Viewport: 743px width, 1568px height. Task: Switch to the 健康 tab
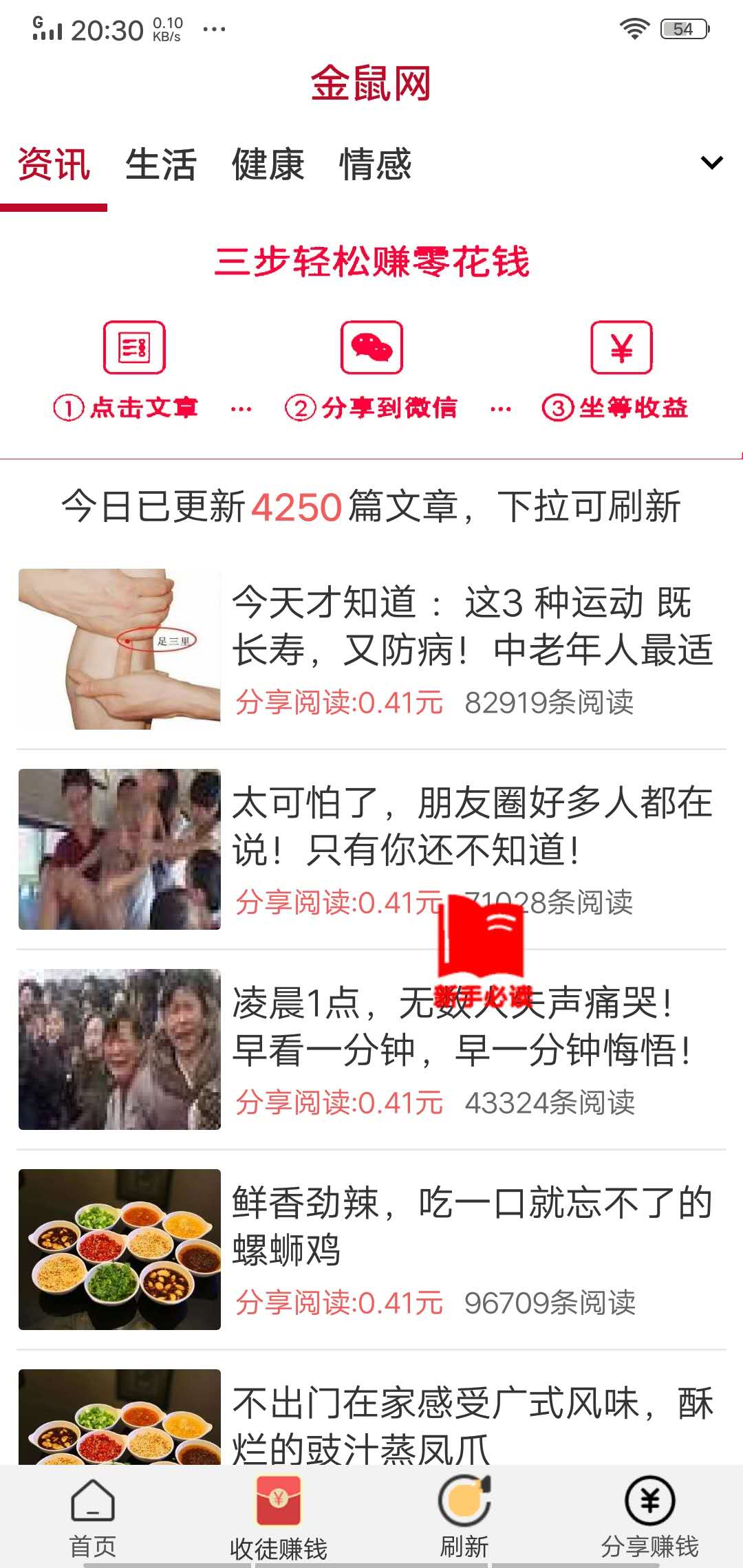tap(269, 164)
